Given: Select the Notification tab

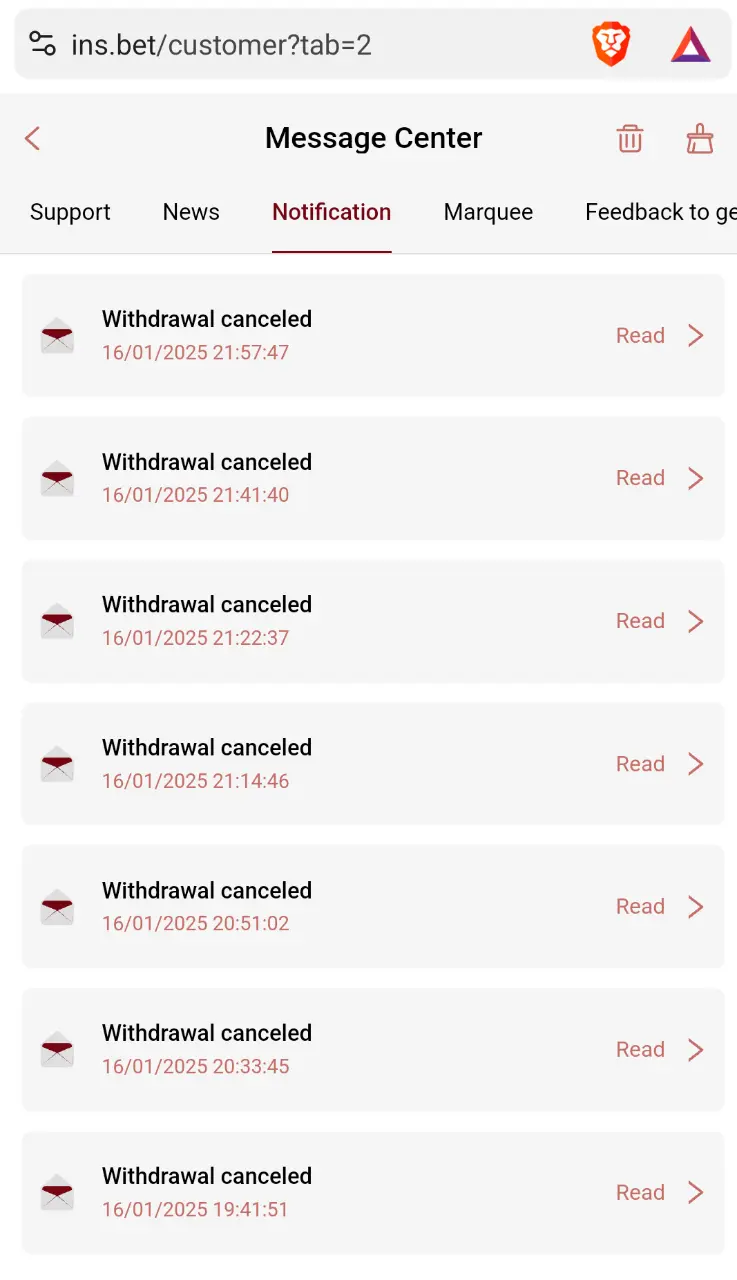Looking at the screenshot, I should click(332, 212).
